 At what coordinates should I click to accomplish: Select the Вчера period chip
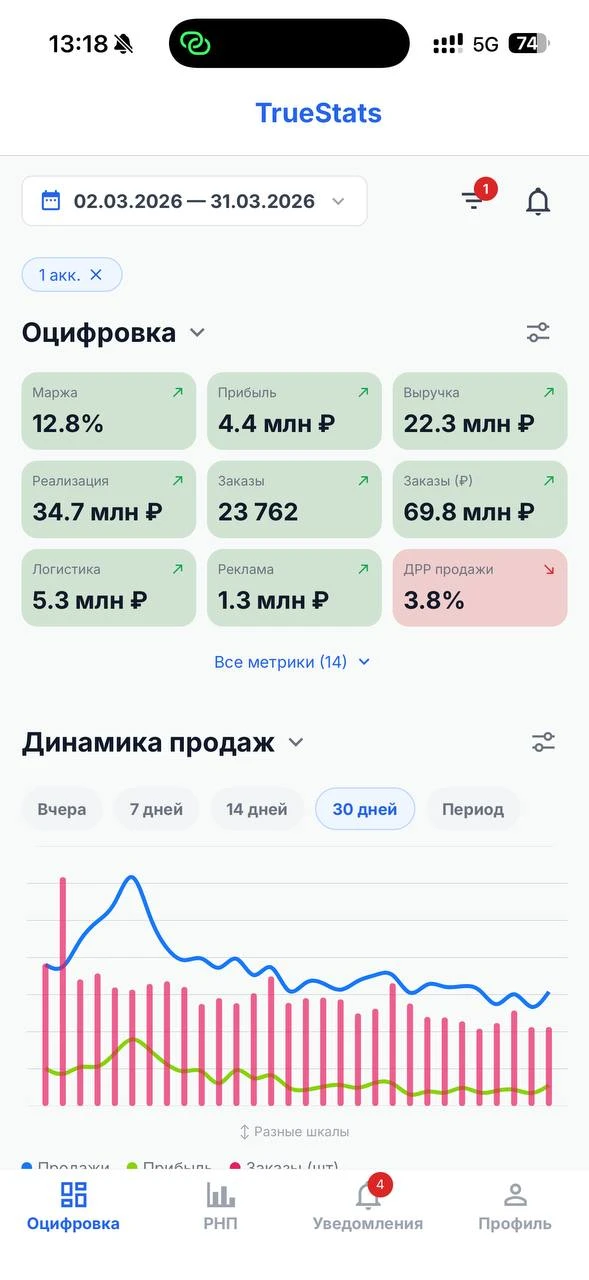62,809
